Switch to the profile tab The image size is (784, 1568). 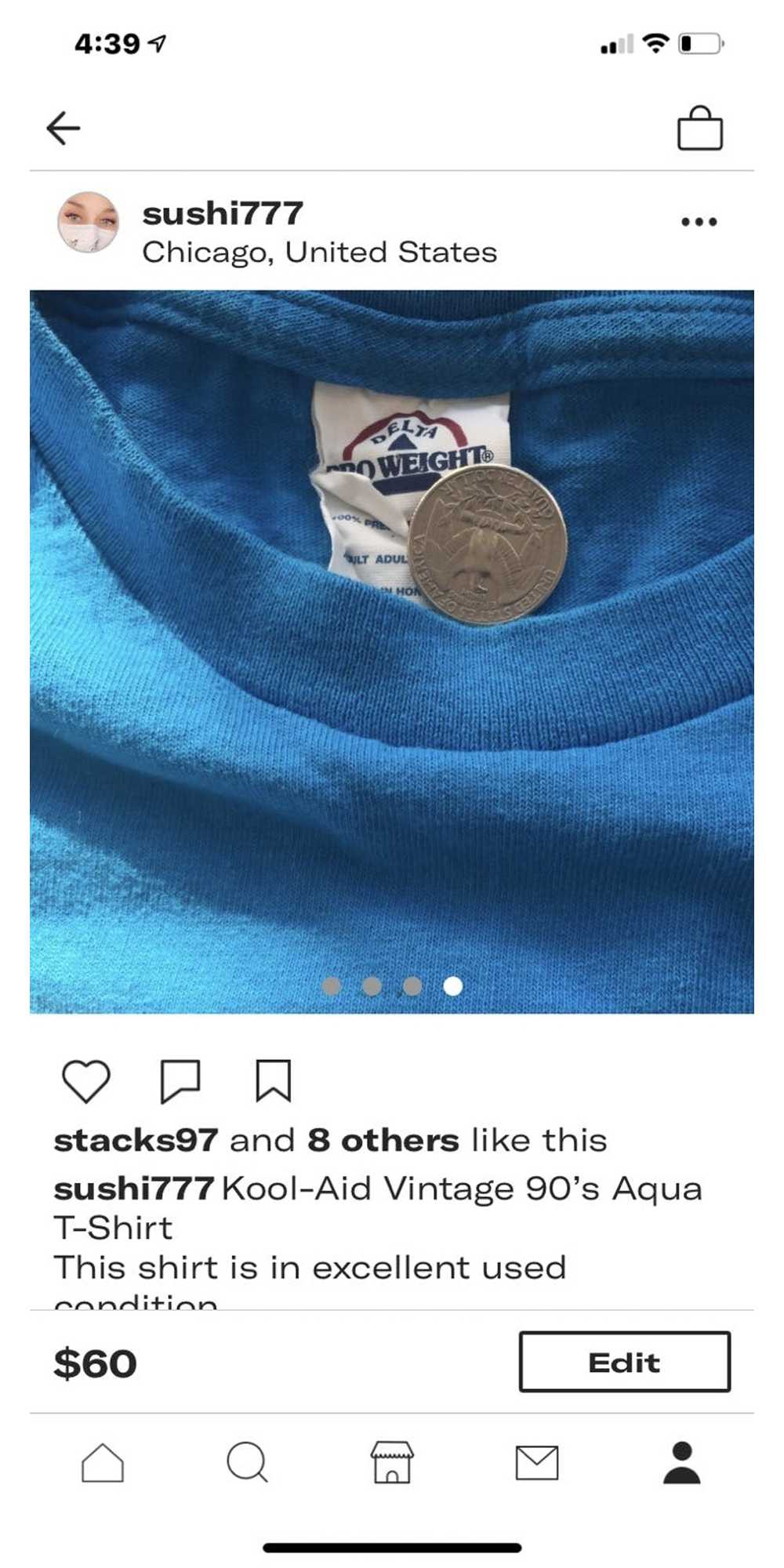pos(682,1463)
